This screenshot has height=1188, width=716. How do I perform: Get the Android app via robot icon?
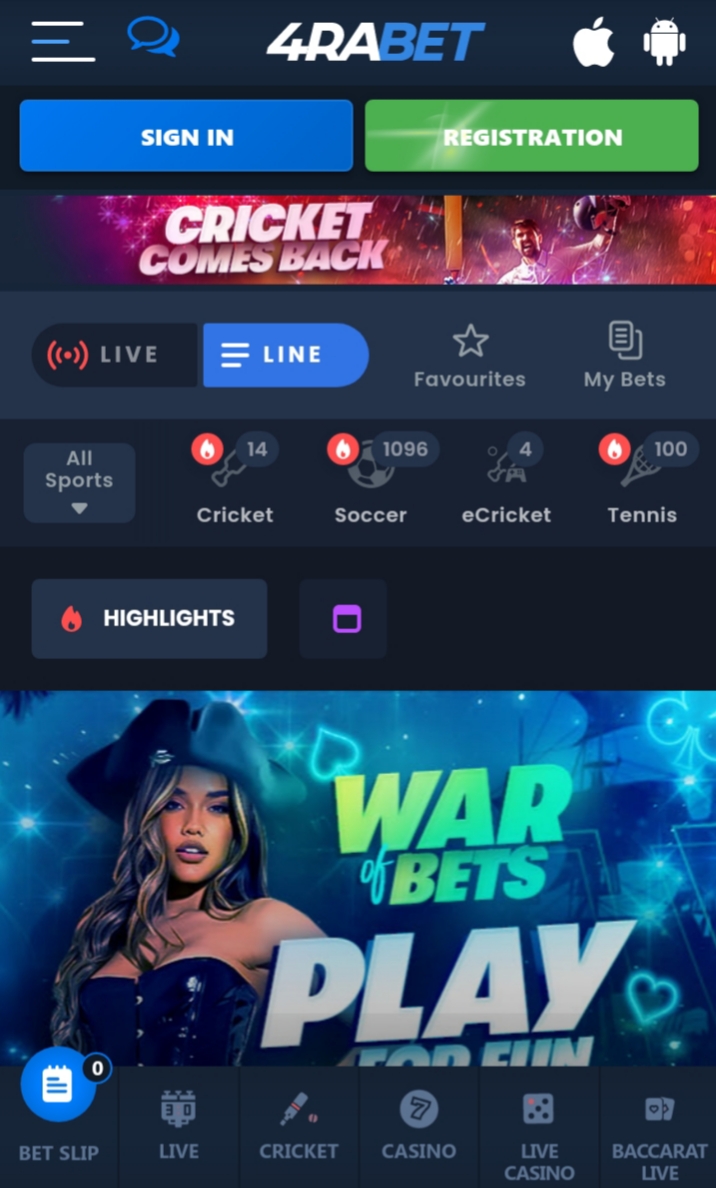(665, 43)
